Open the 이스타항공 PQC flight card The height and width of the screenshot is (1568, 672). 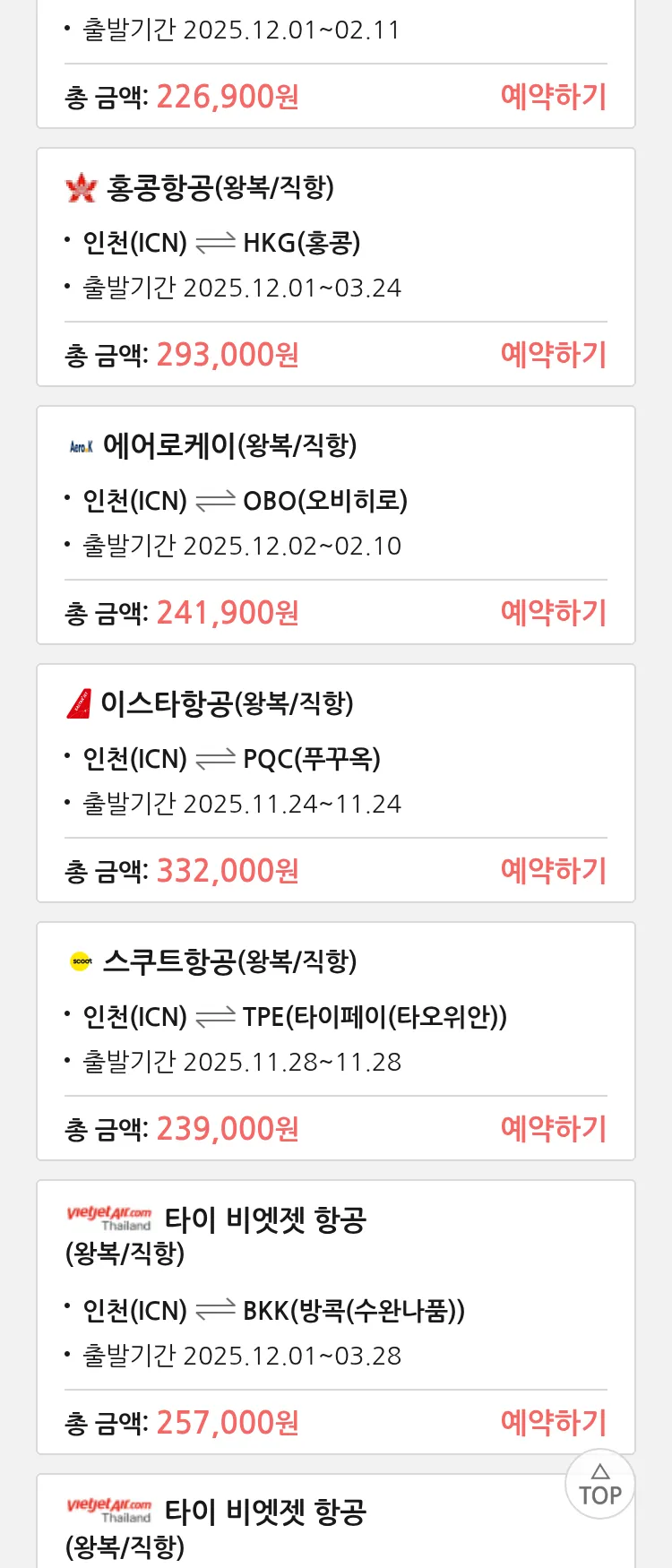click(335, 758)
